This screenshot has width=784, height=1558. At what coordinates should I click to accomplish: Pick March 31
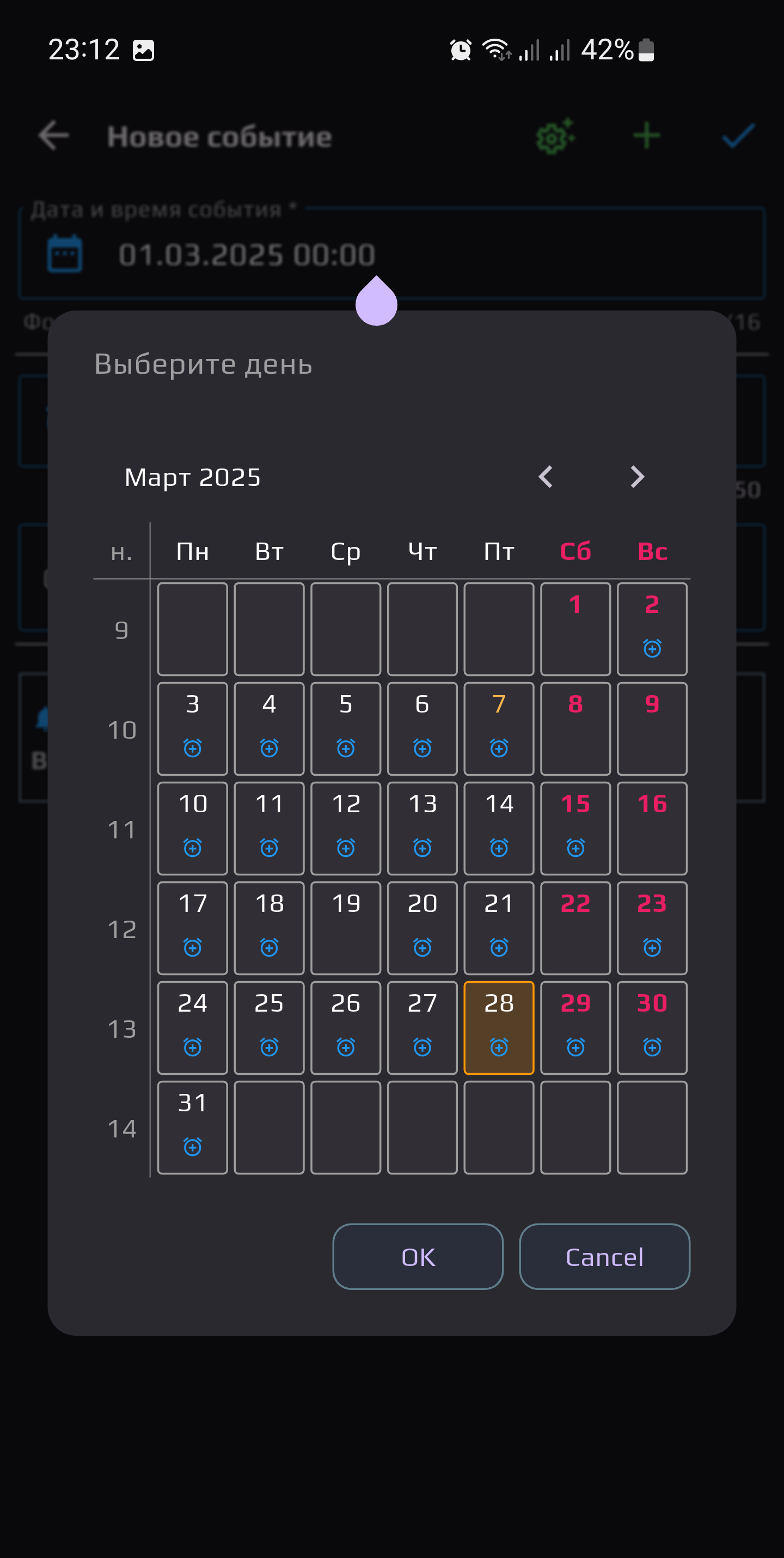pos(192,1128)
